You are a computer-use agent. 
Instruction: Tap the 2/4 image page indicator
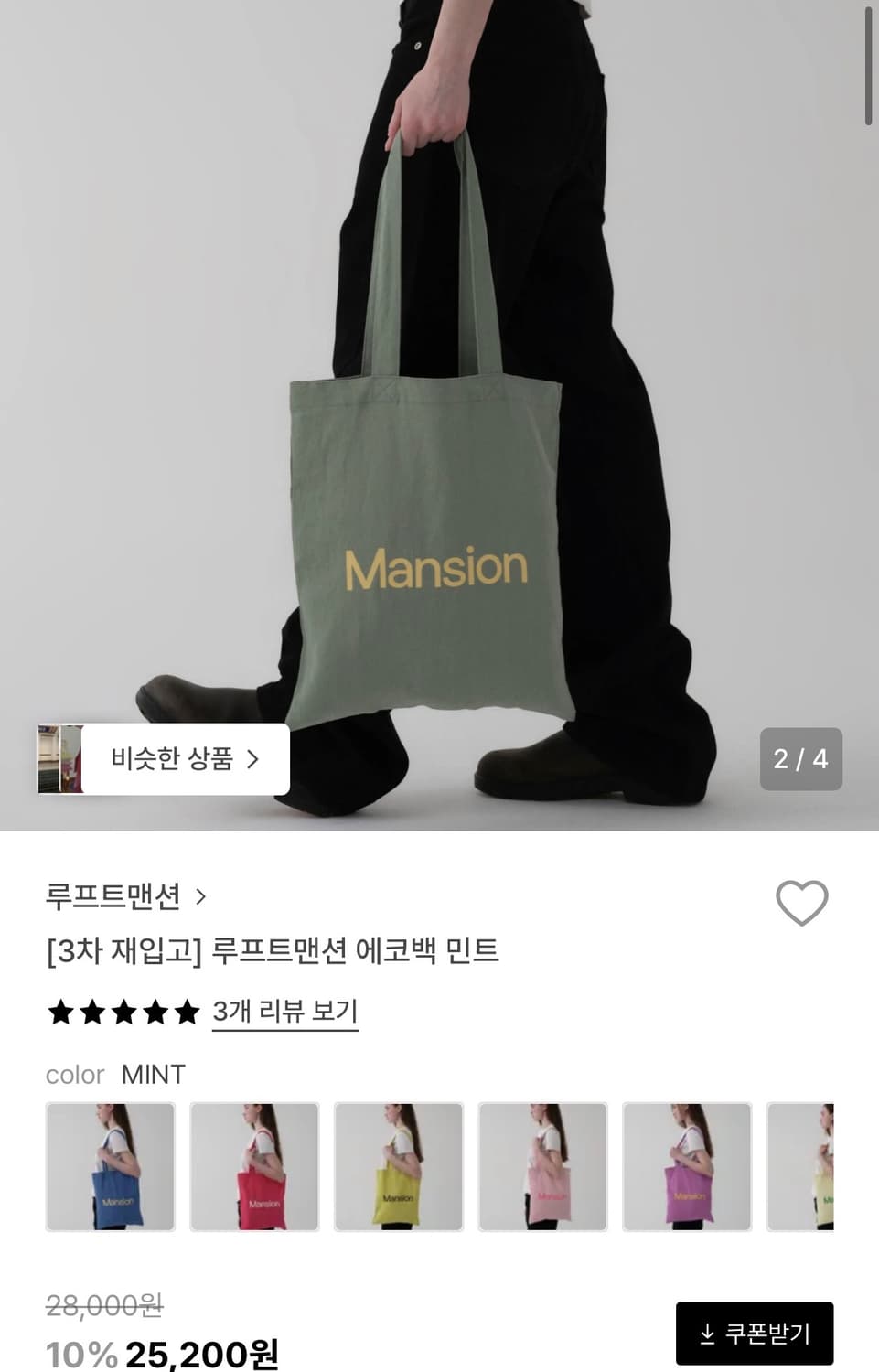click(x=800, y=759)
